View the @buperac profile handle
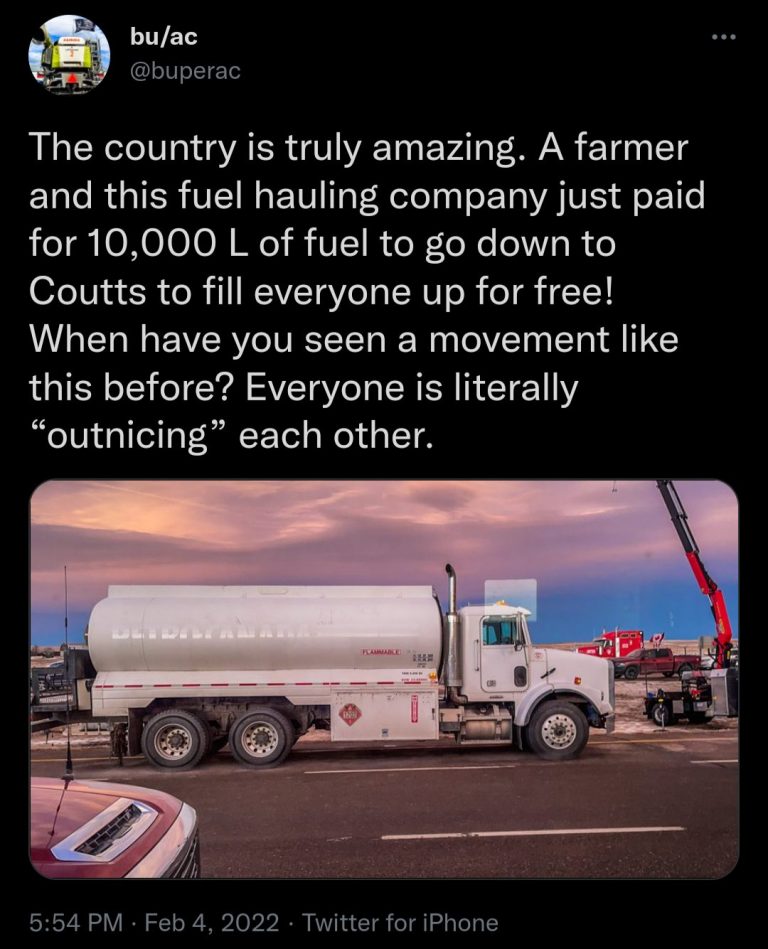The width and height of the screenshot is (768, 949). pos(185,71)
